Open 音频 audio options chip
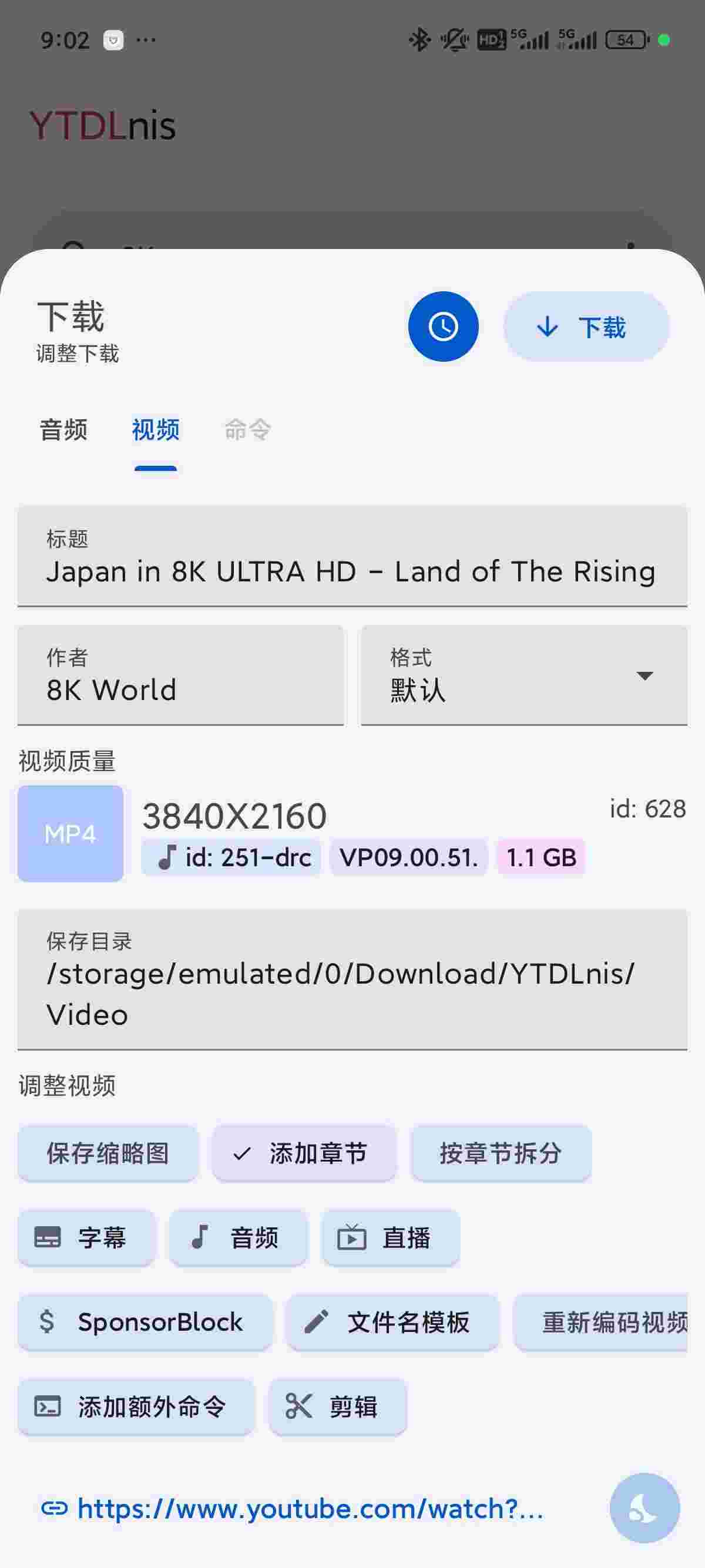 (x=238, y=1238)
